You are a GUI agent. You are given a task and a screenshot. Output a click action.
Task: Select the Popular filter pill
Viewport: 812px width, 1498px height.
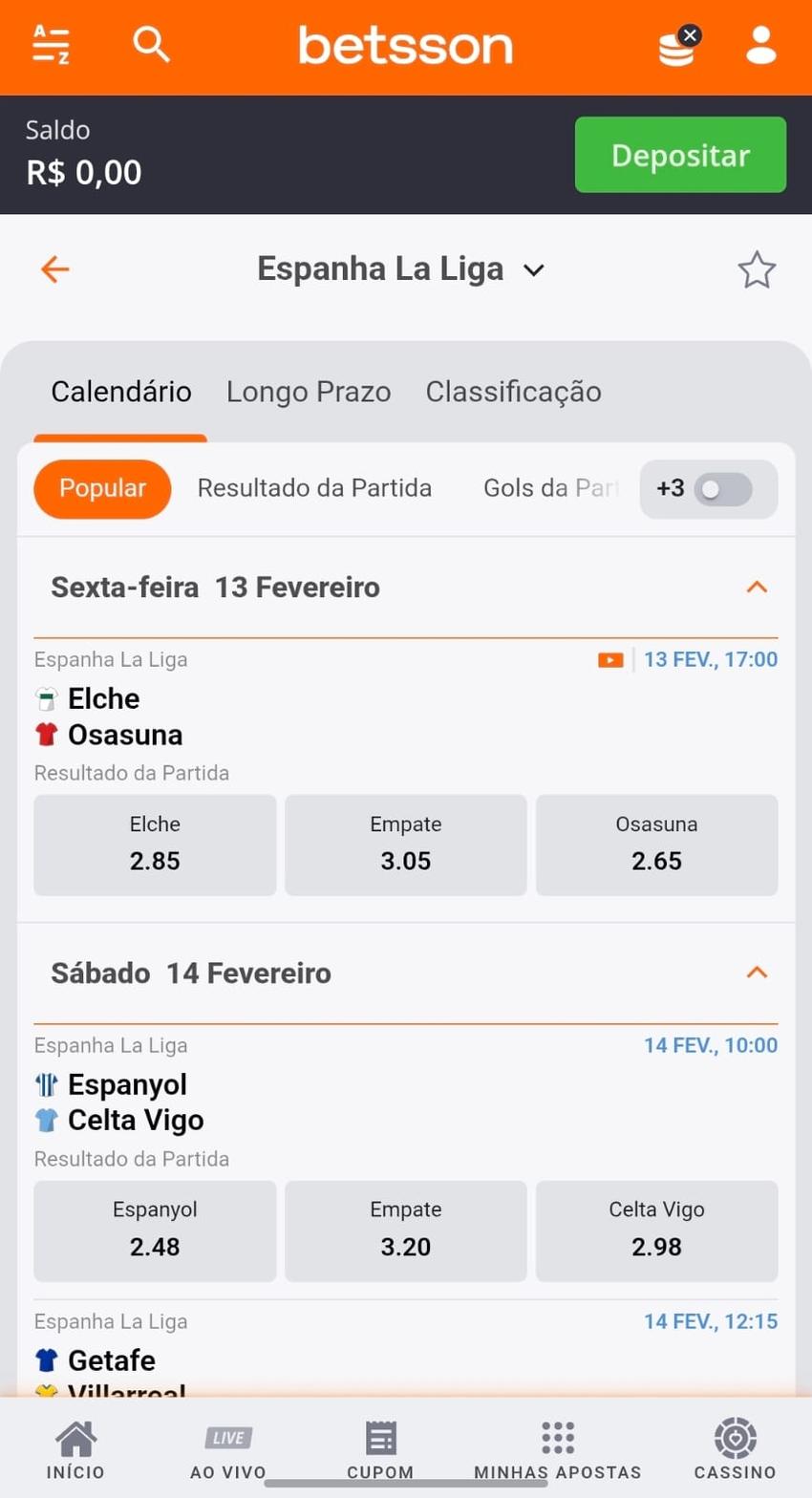pos(101,488)
